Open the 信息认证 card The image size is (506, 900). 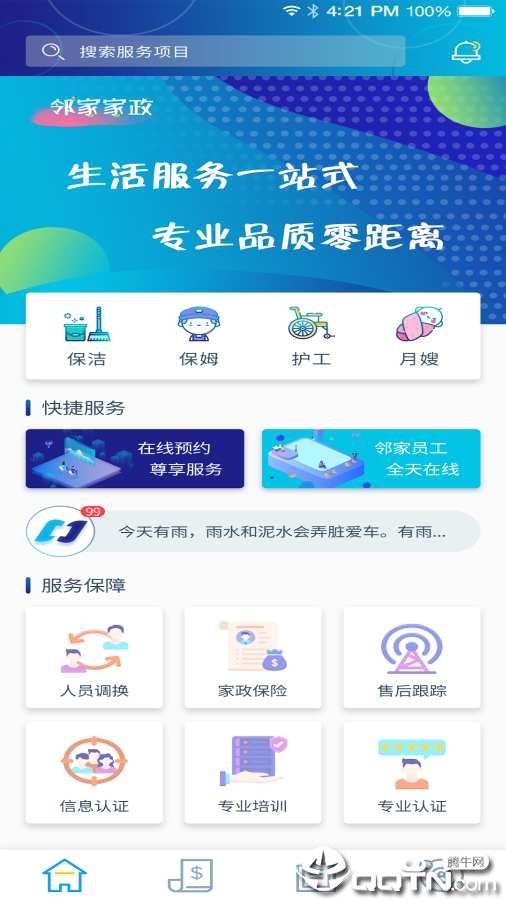click(94, 773)
